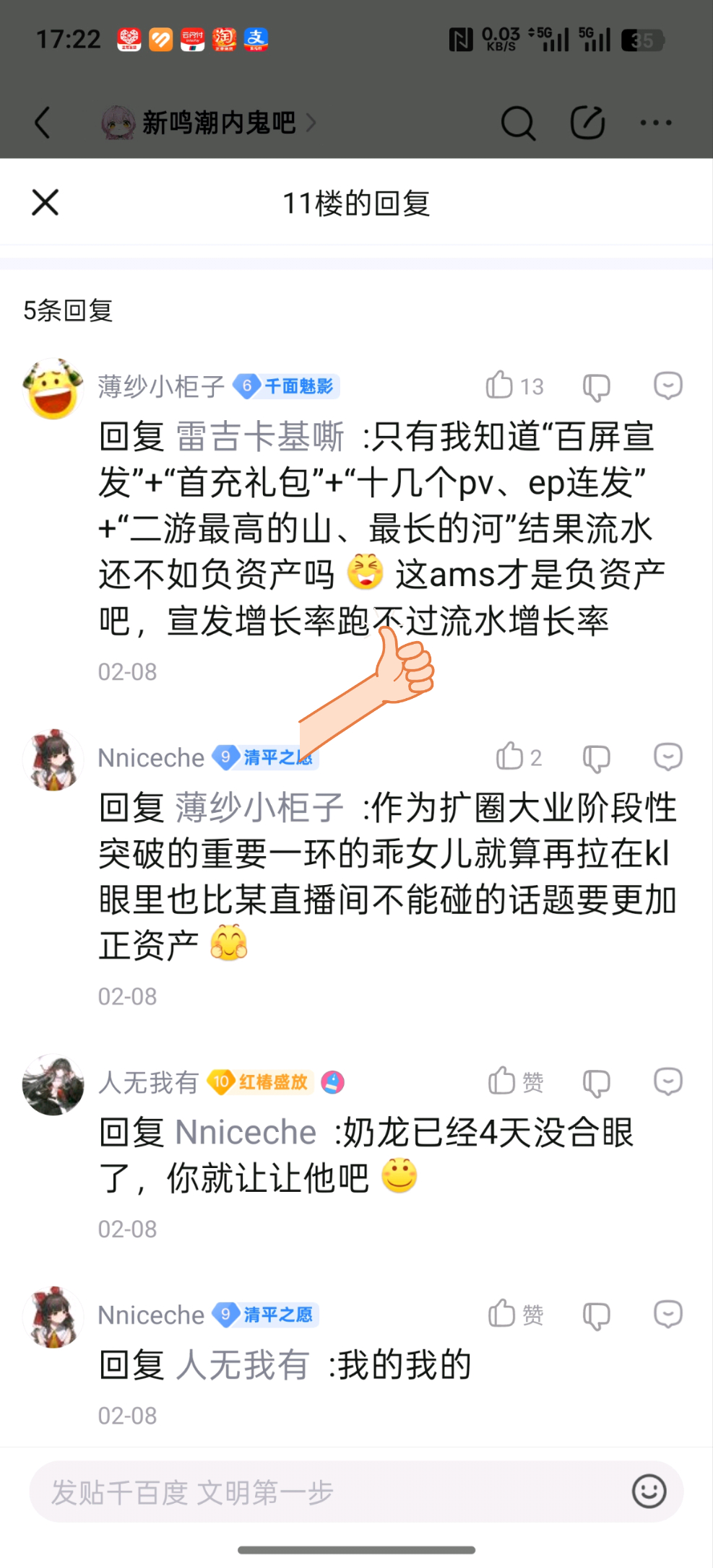This screenshot has height=1568, width=713.
Task: Dislike 薄纱小柜子's reply
Action: pyautogui.click(x=597, y=387)
